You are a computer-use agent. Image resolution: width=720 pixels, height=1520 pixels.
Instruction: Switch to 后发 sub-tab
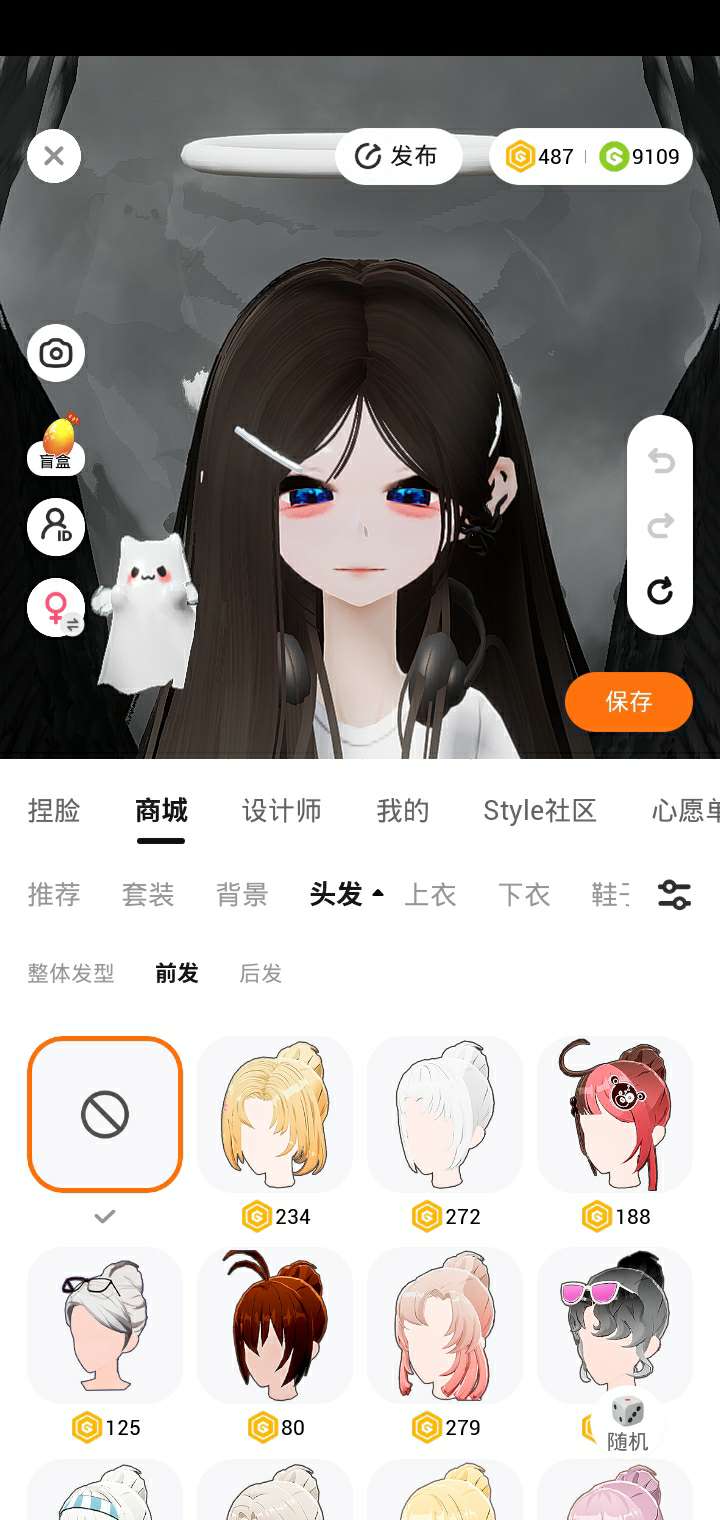click(260, 973)
